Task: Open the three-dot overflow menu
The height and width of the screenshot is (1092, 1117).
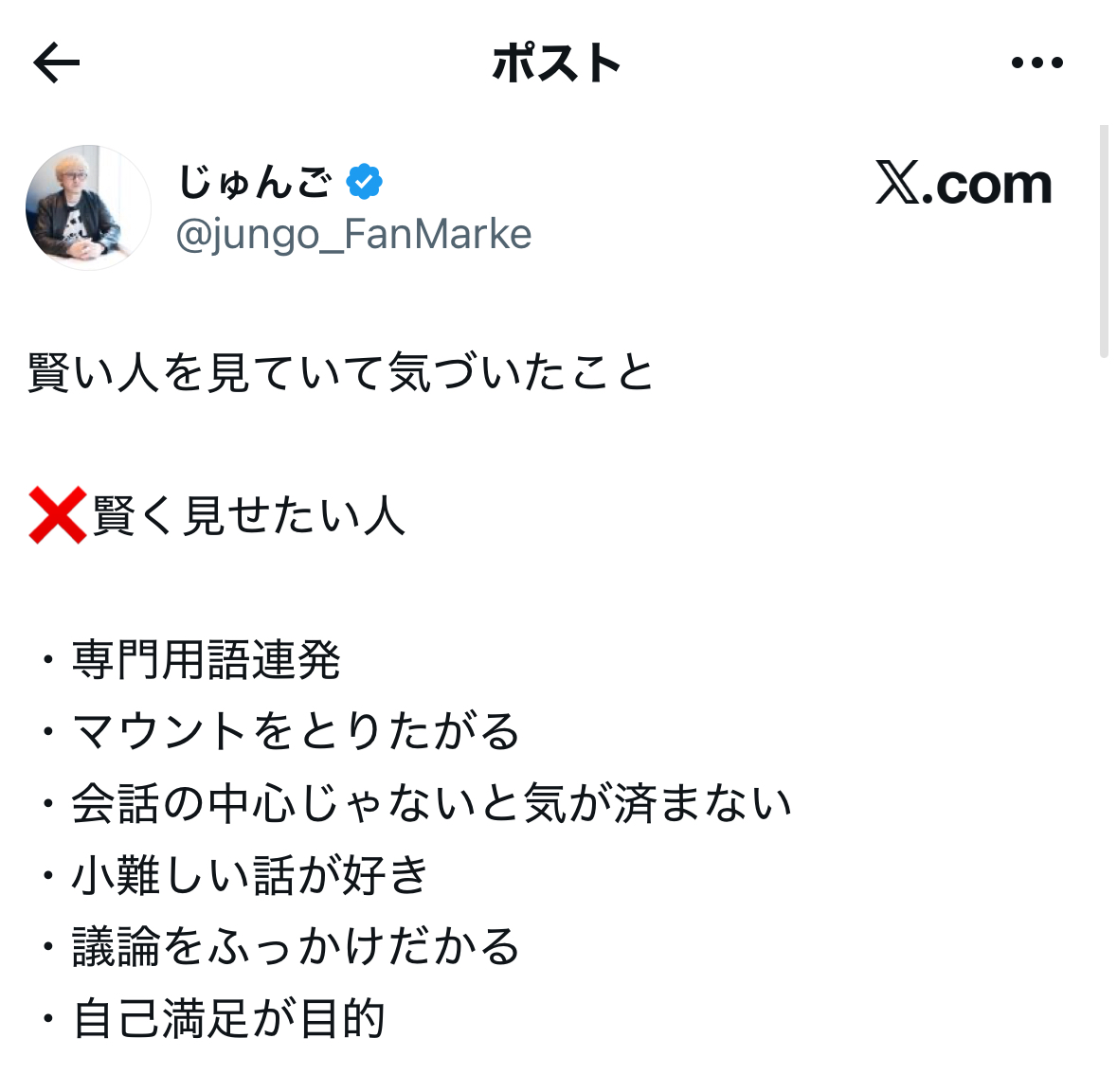Action: 1036,63
